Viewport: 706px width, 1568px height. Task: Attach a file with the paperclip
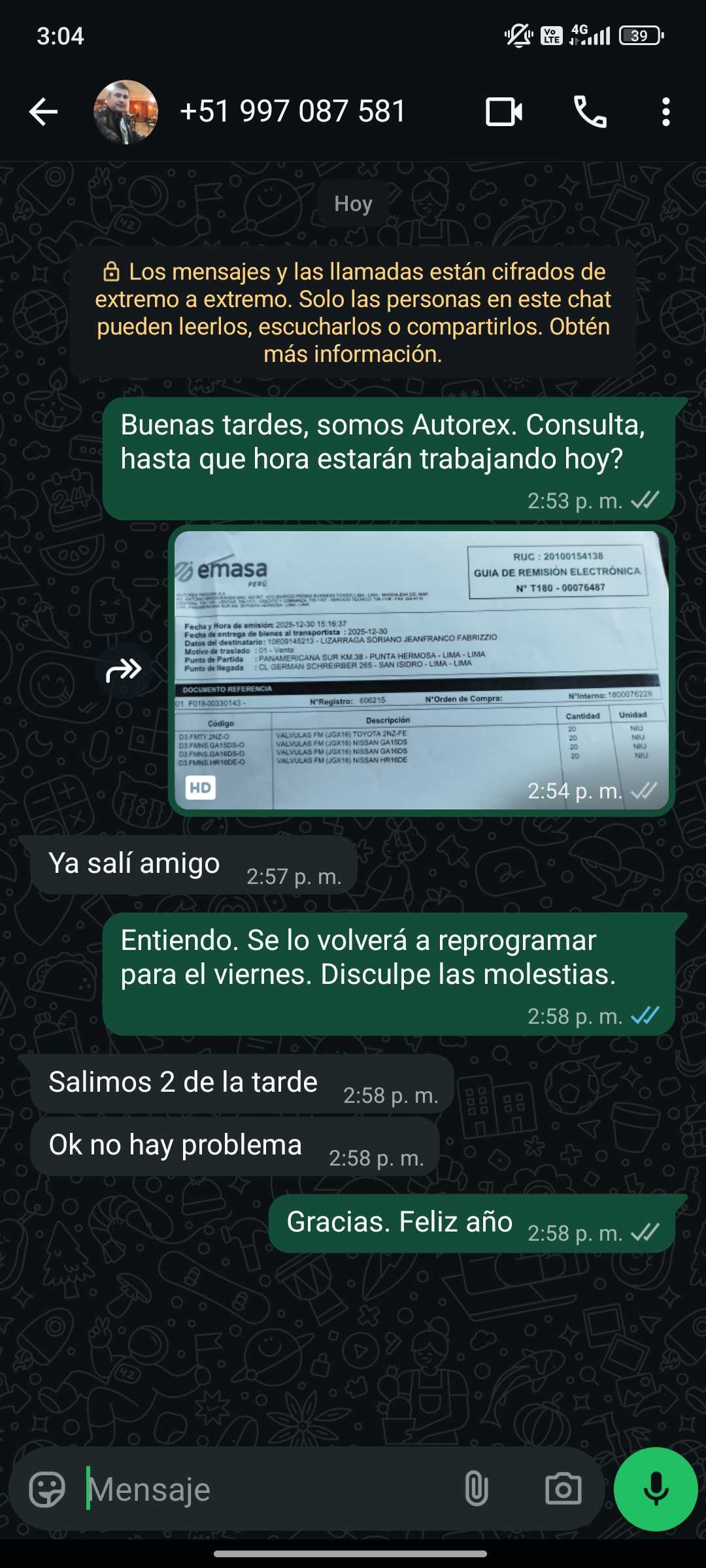tap(477, 1489)
